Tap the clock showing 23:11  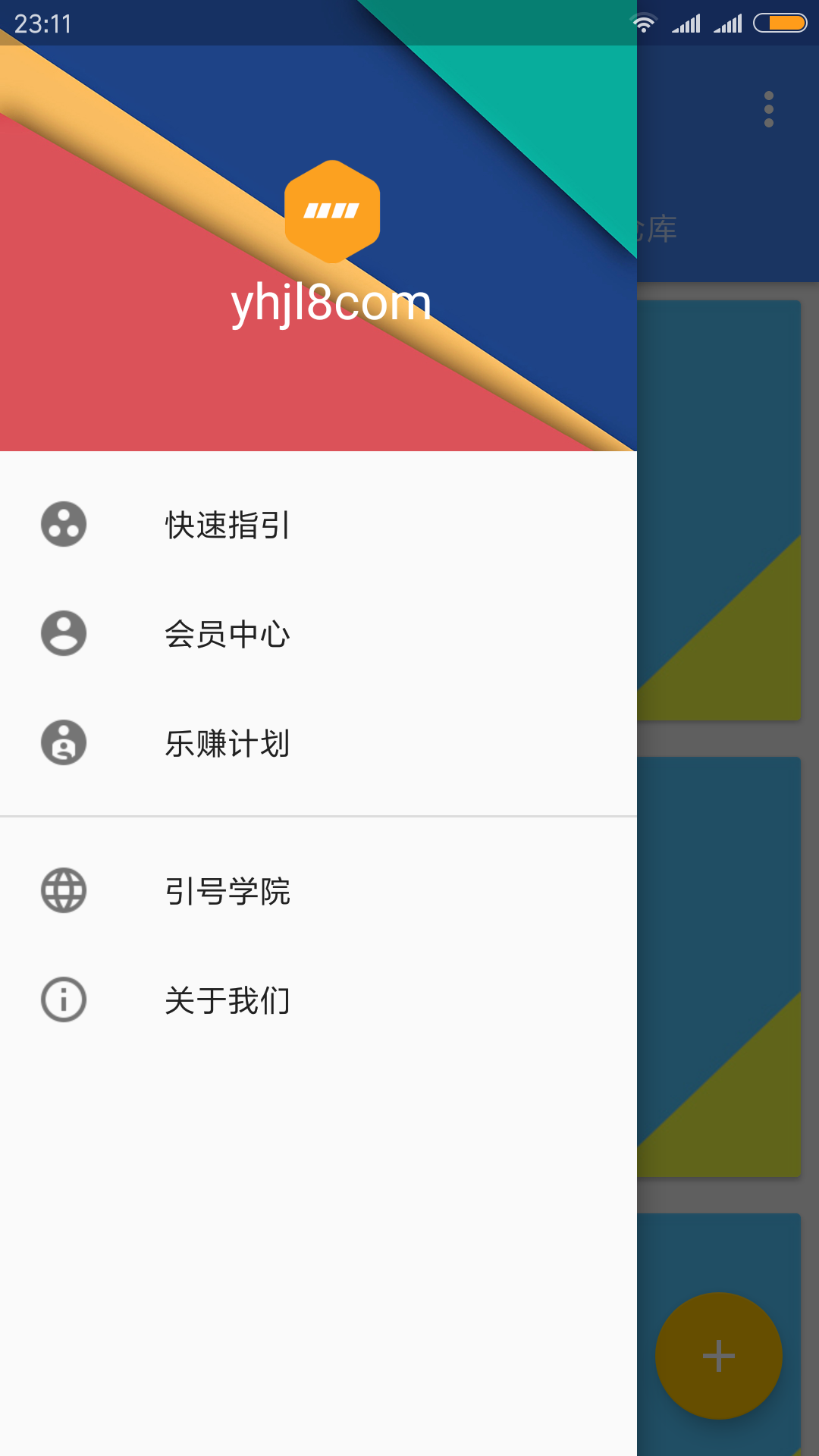pyautogui.click(x=42, y=23)
